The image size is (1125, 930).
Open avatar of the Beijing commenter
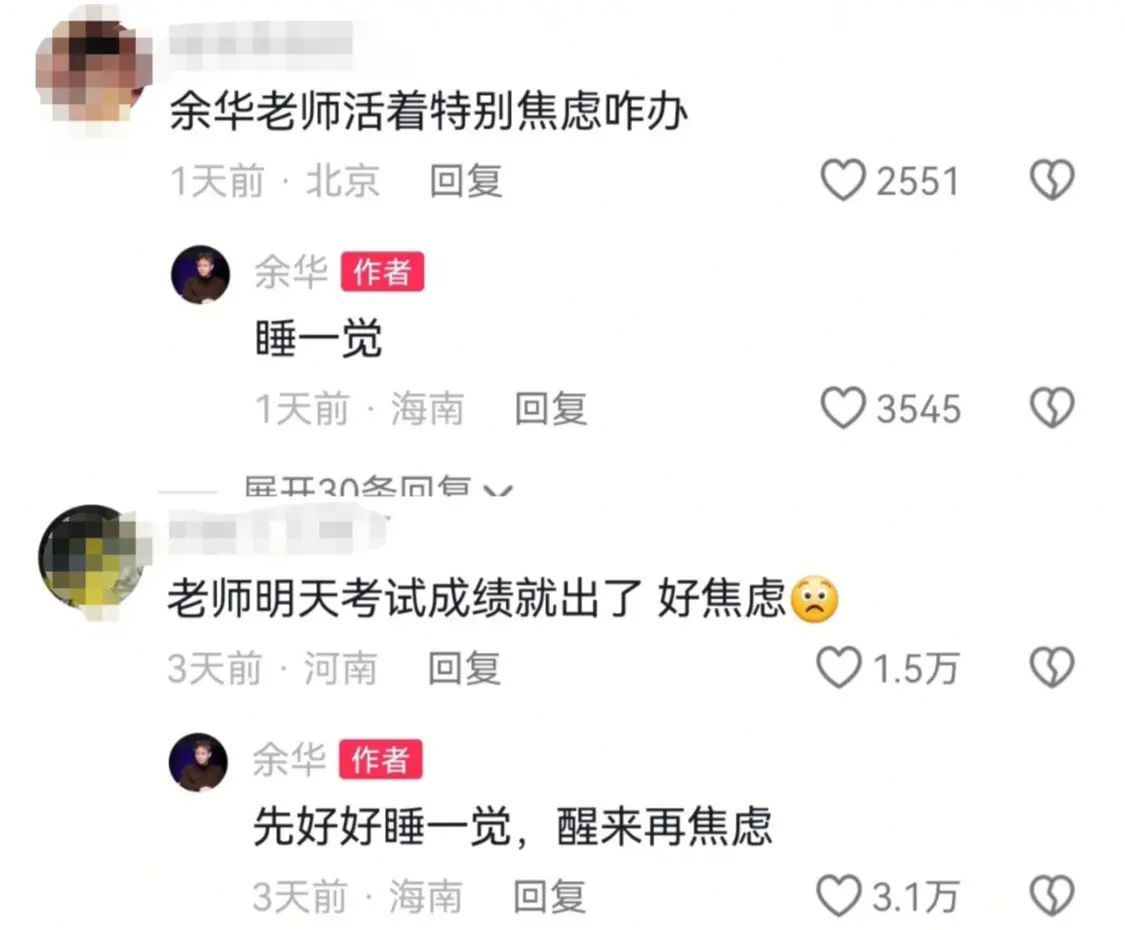(92, 66)
